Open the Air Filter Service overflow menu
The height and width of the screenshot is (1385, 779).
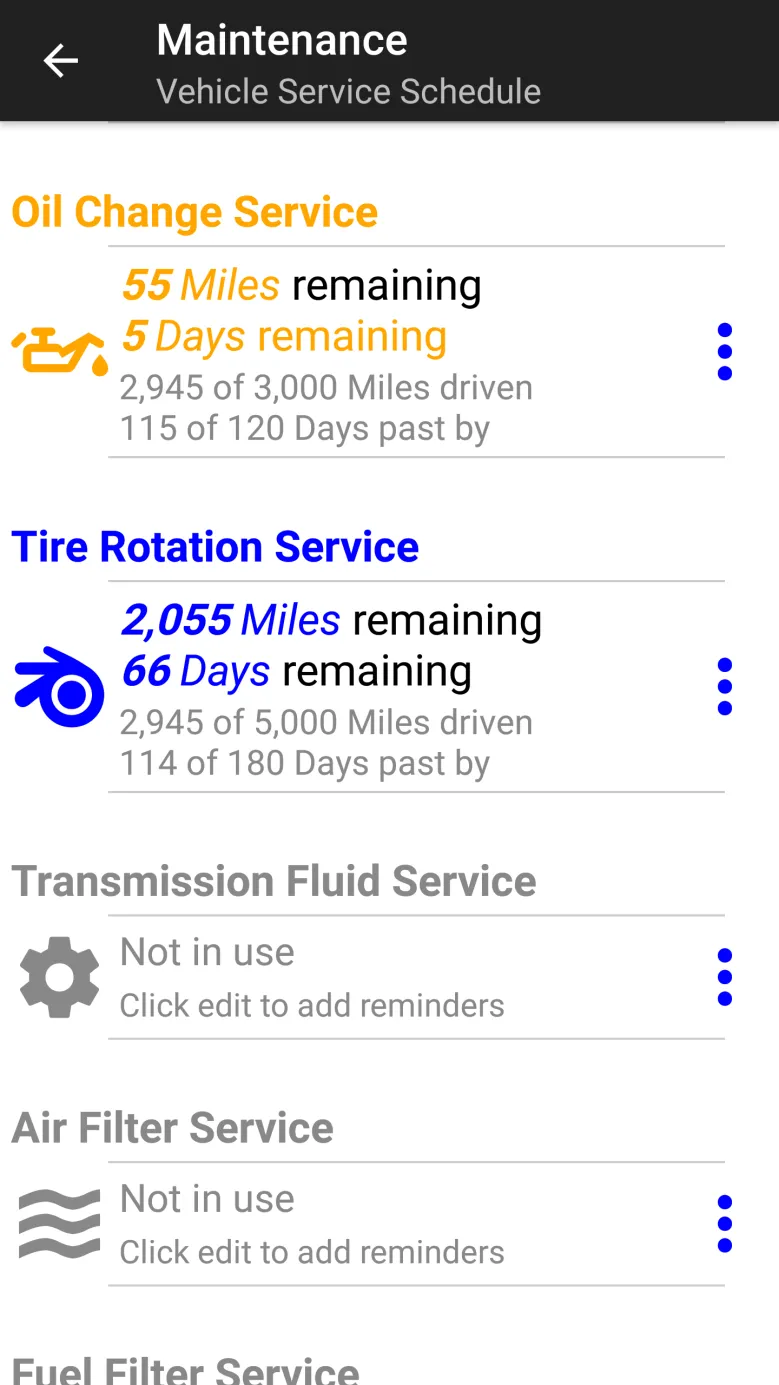pyautogui.click(x=724, y=1222)
